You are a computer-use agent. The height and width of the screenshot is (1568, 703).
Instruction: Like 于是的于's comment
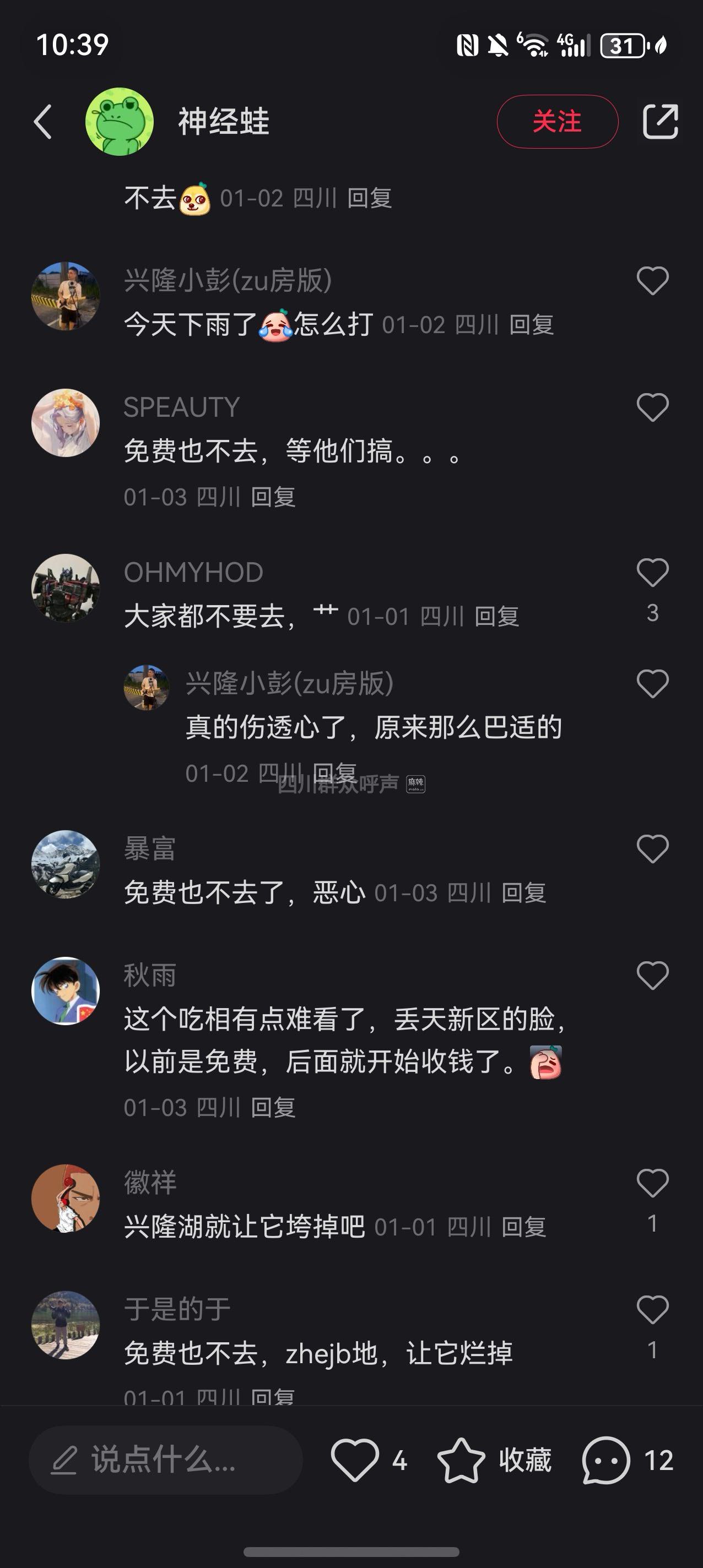pyautogui.click(x=652, y=1309)
